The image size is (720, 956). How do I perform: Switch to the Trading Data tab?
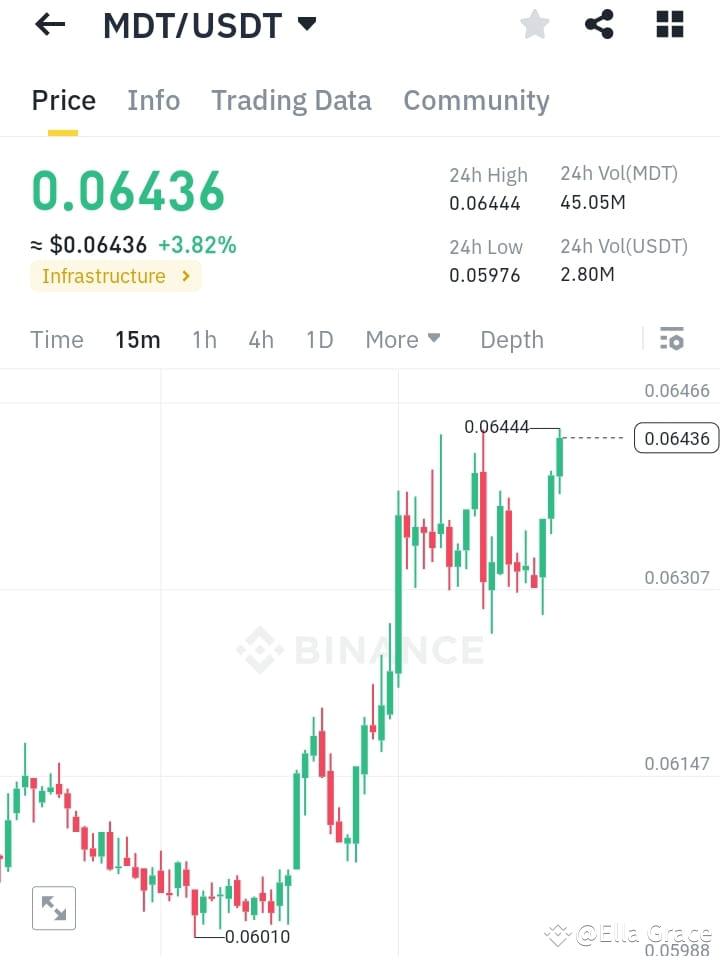point(291,100)
